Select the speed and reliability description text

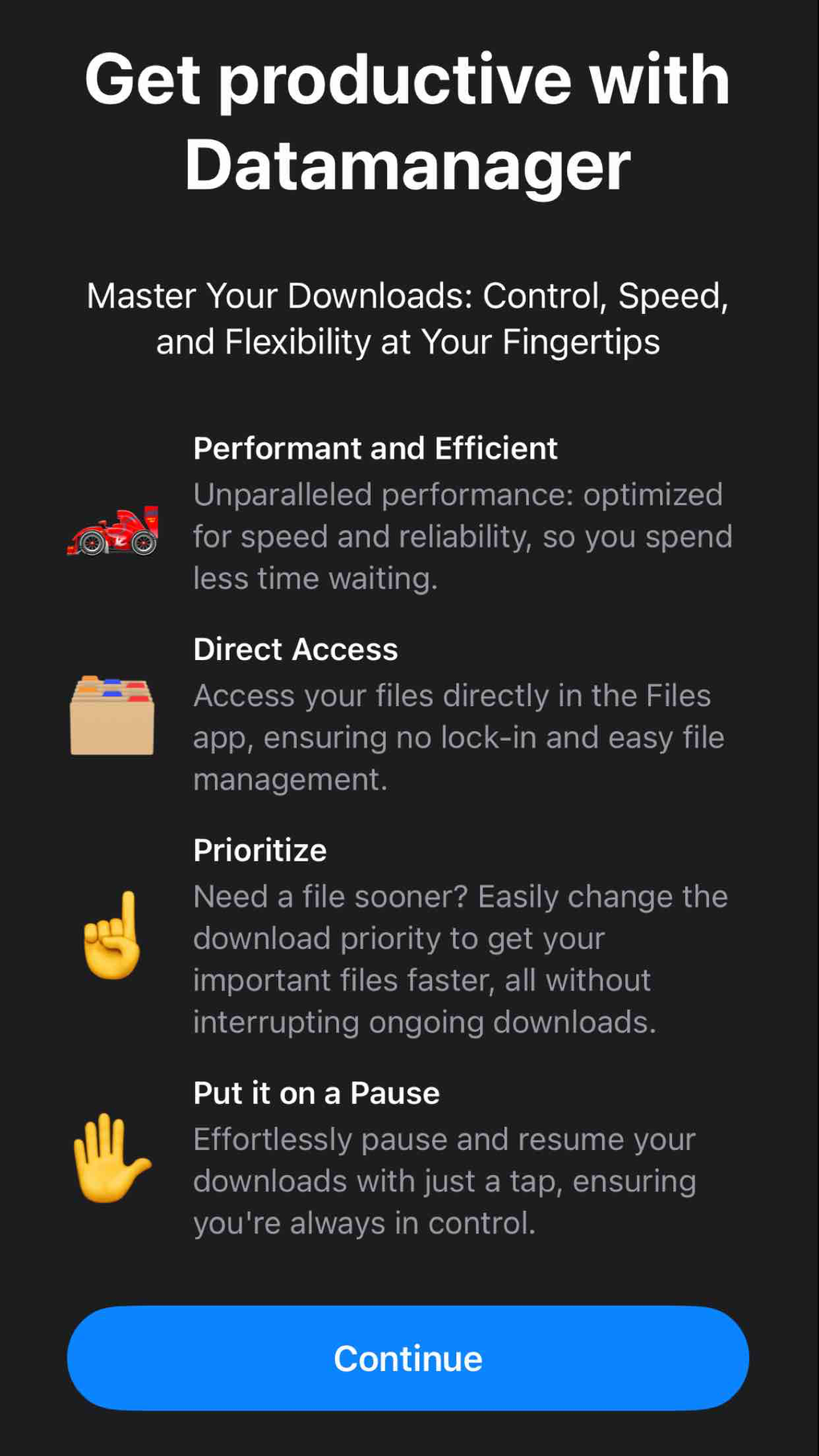click(x=462, y=536)
